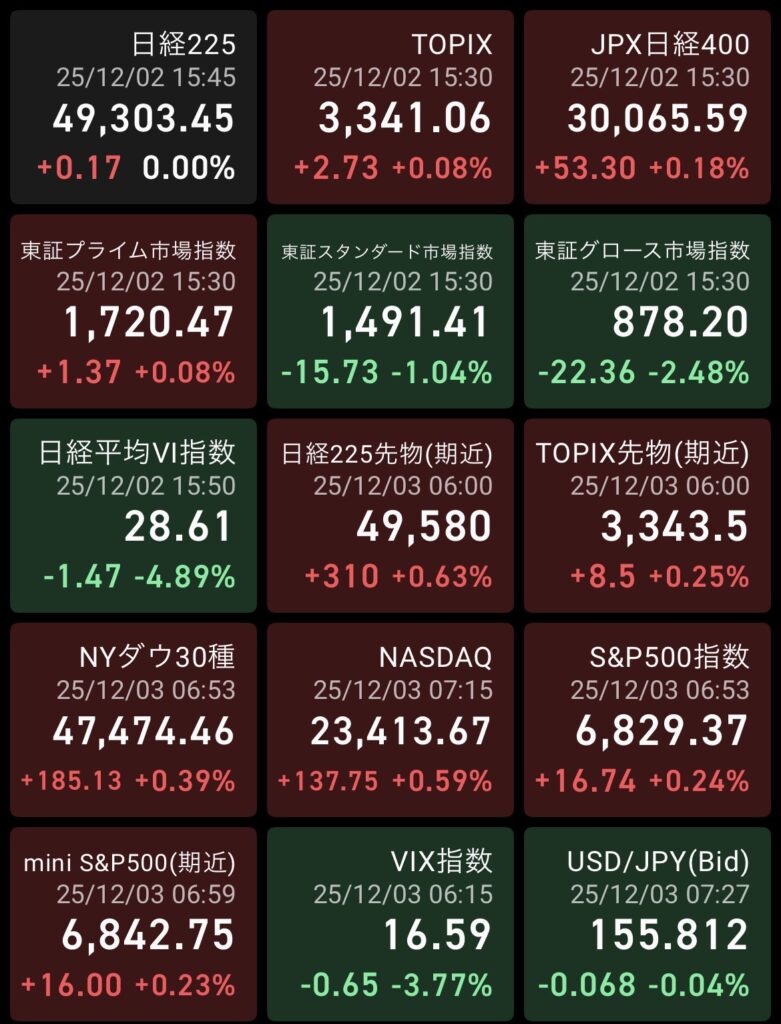The width and height of the screenshot is (781, 1024).
Task: Open the NYダウ30種 tile
Action: pyautogui.click(x=133, y=719)
